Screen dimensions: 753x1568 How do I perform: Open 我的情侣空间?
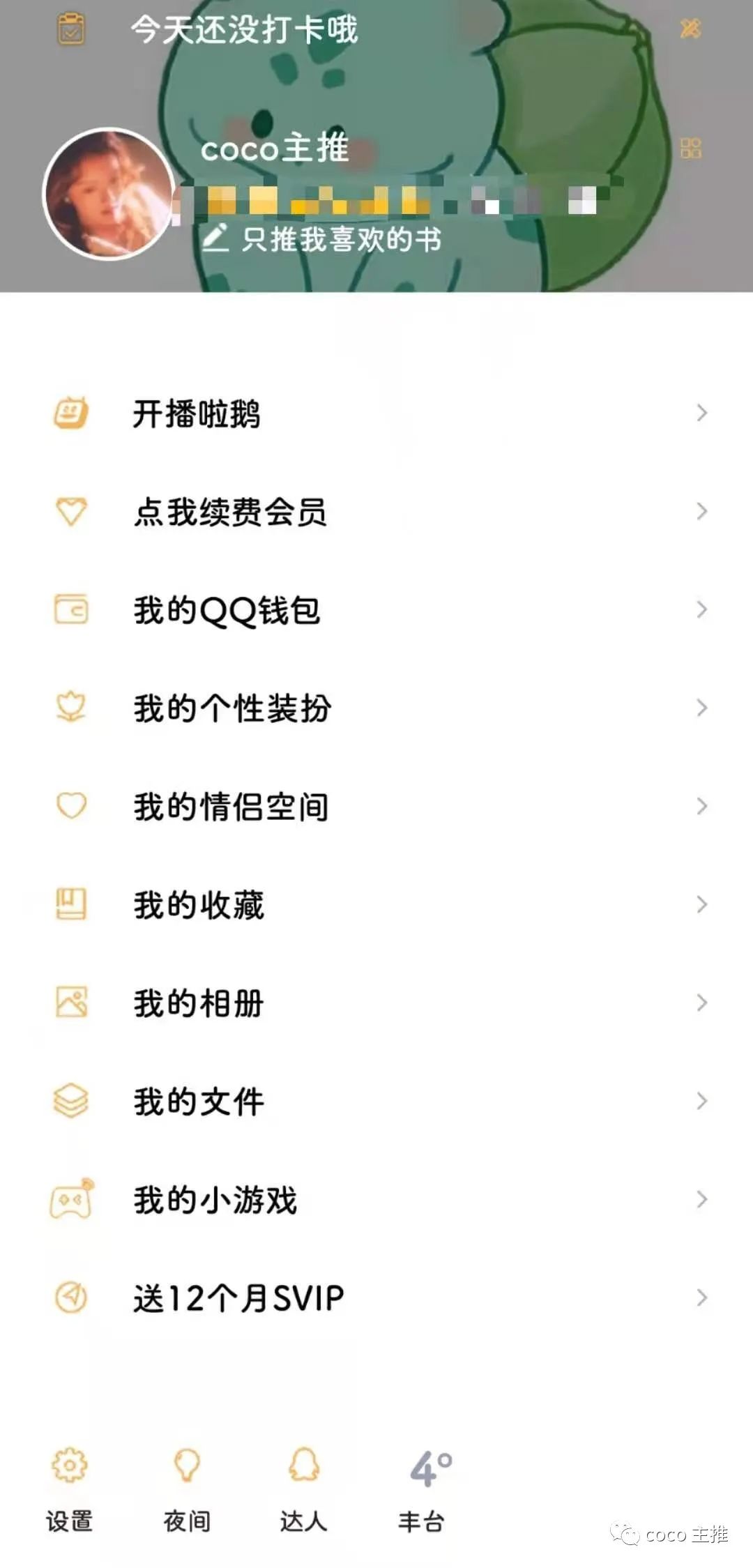click(x=231, y=807)
